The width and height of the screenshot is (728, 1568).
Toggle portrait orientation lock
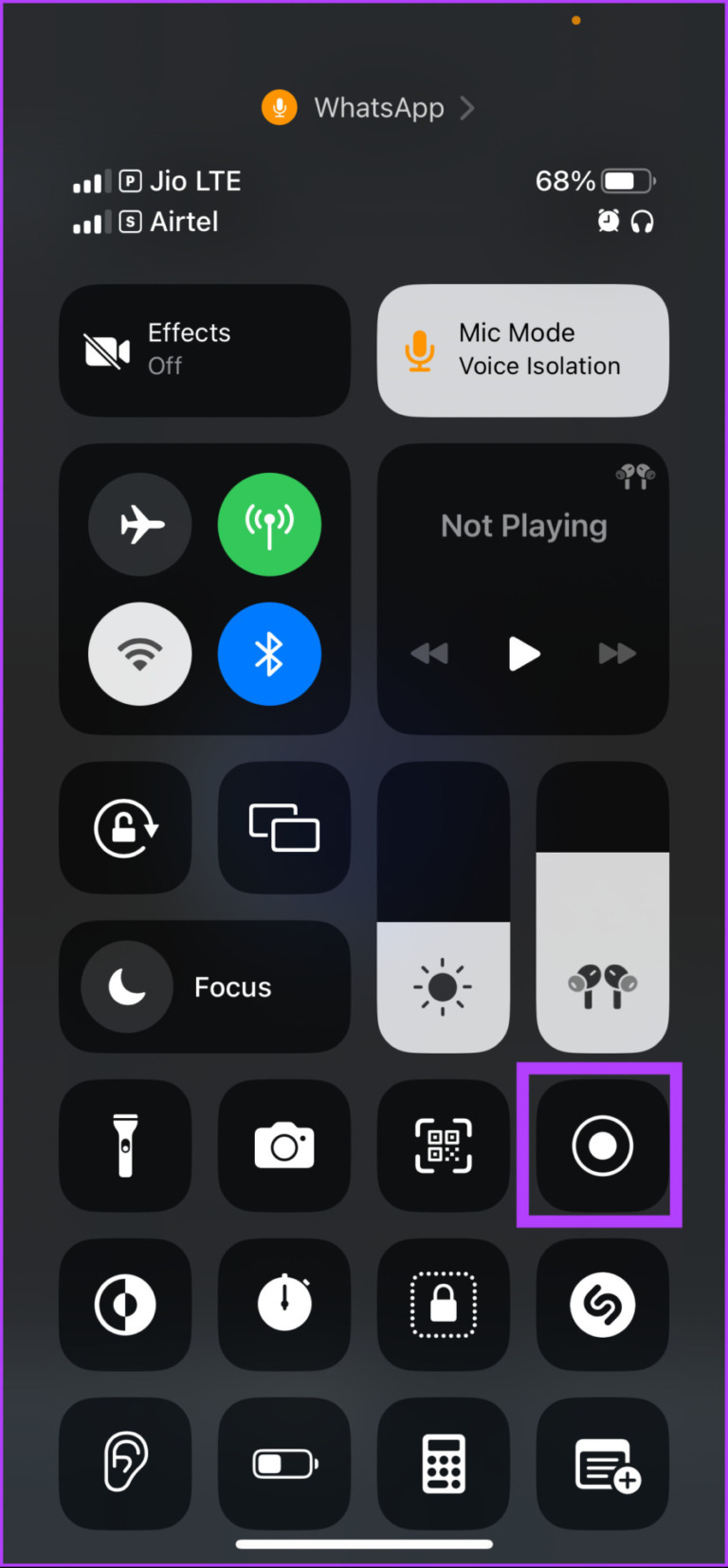(x=125, y=827)
